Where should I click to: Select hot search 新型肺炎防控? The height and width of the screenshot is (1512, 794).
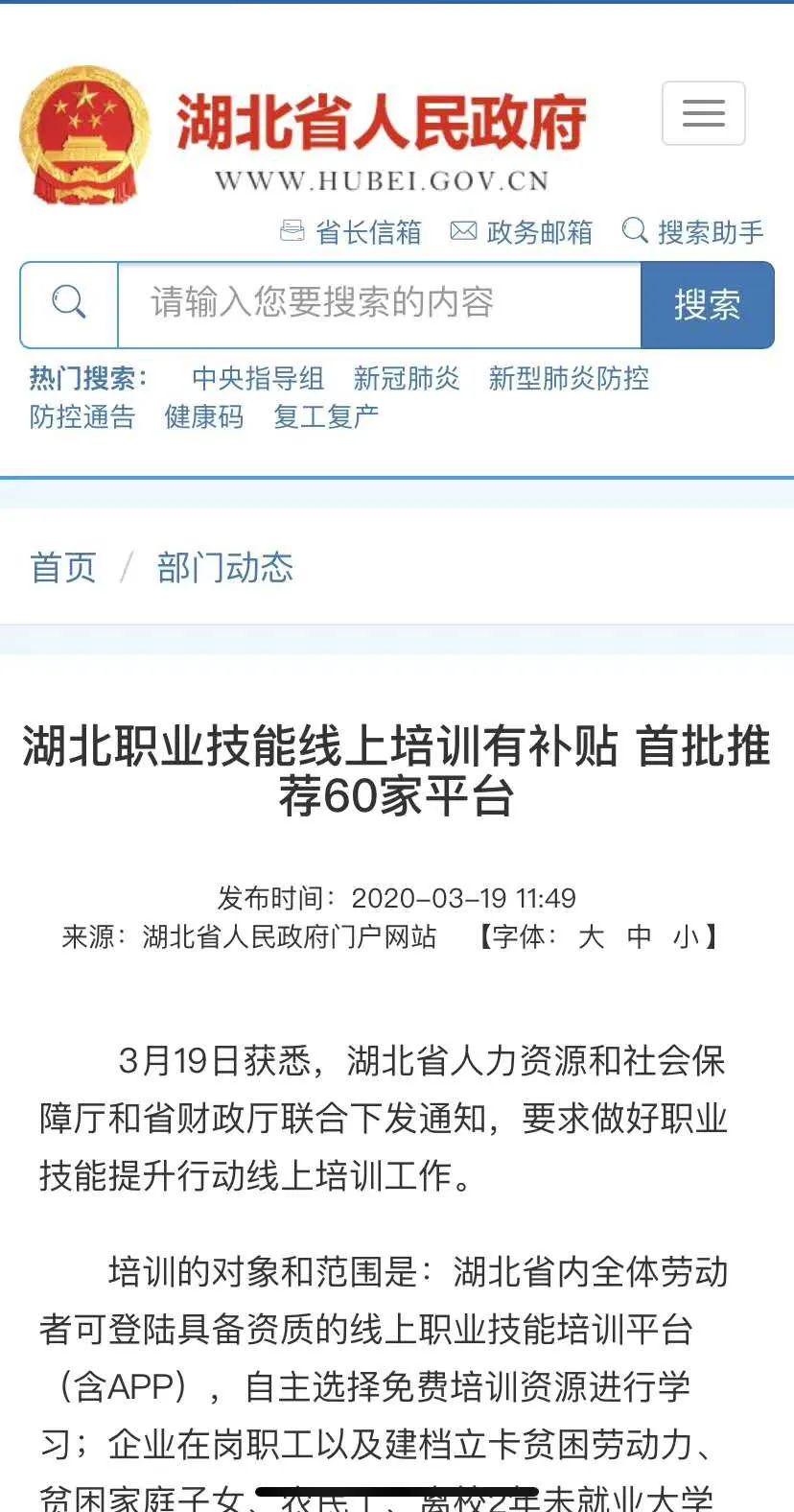click(569, 378)
